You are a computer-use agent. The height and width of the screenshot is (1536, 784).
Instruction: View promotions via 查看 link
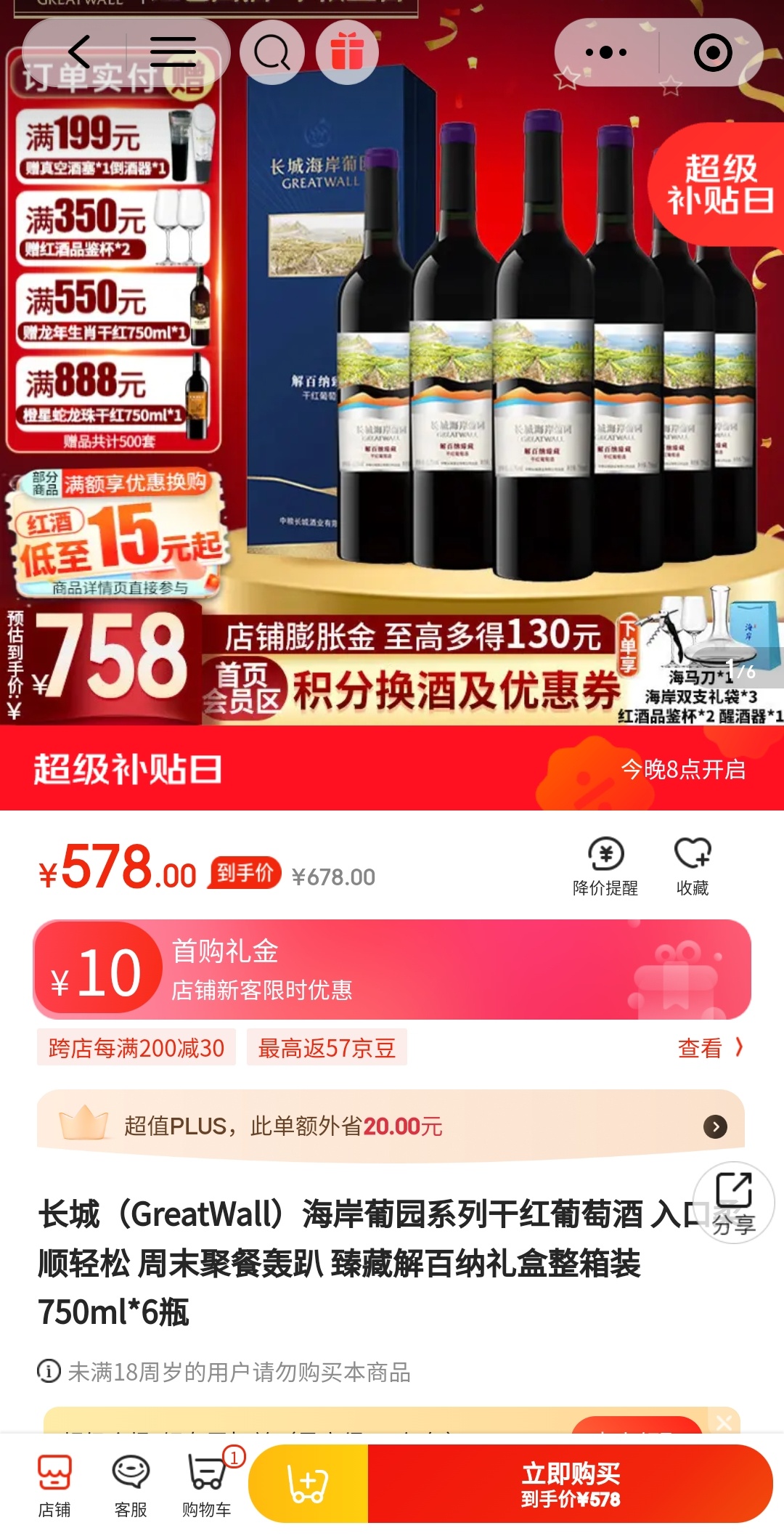pyautogui.click(x=709, y=1048)
